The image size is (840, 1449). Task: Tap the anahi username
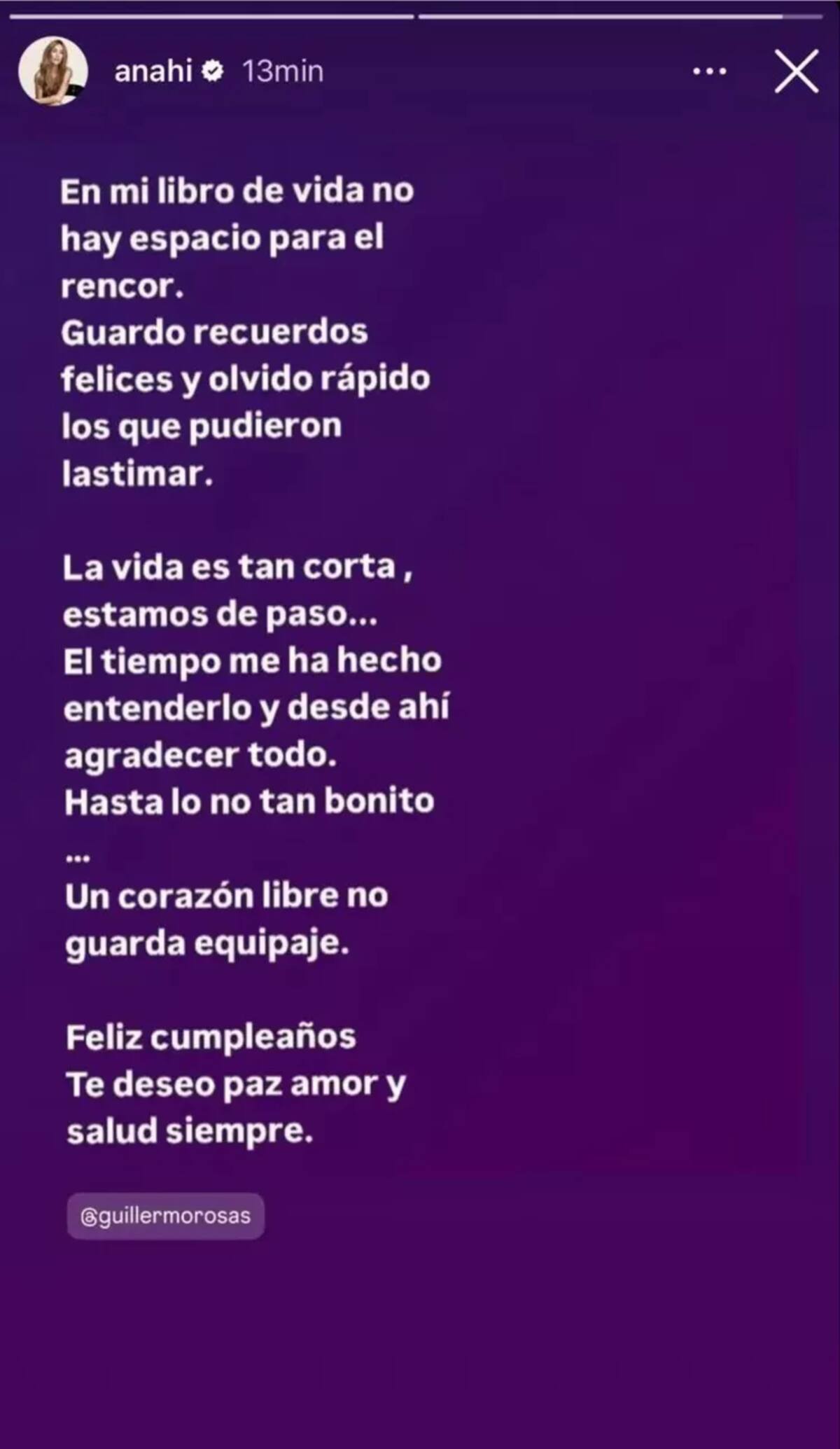pyautogui.click(x=153, y=71)
